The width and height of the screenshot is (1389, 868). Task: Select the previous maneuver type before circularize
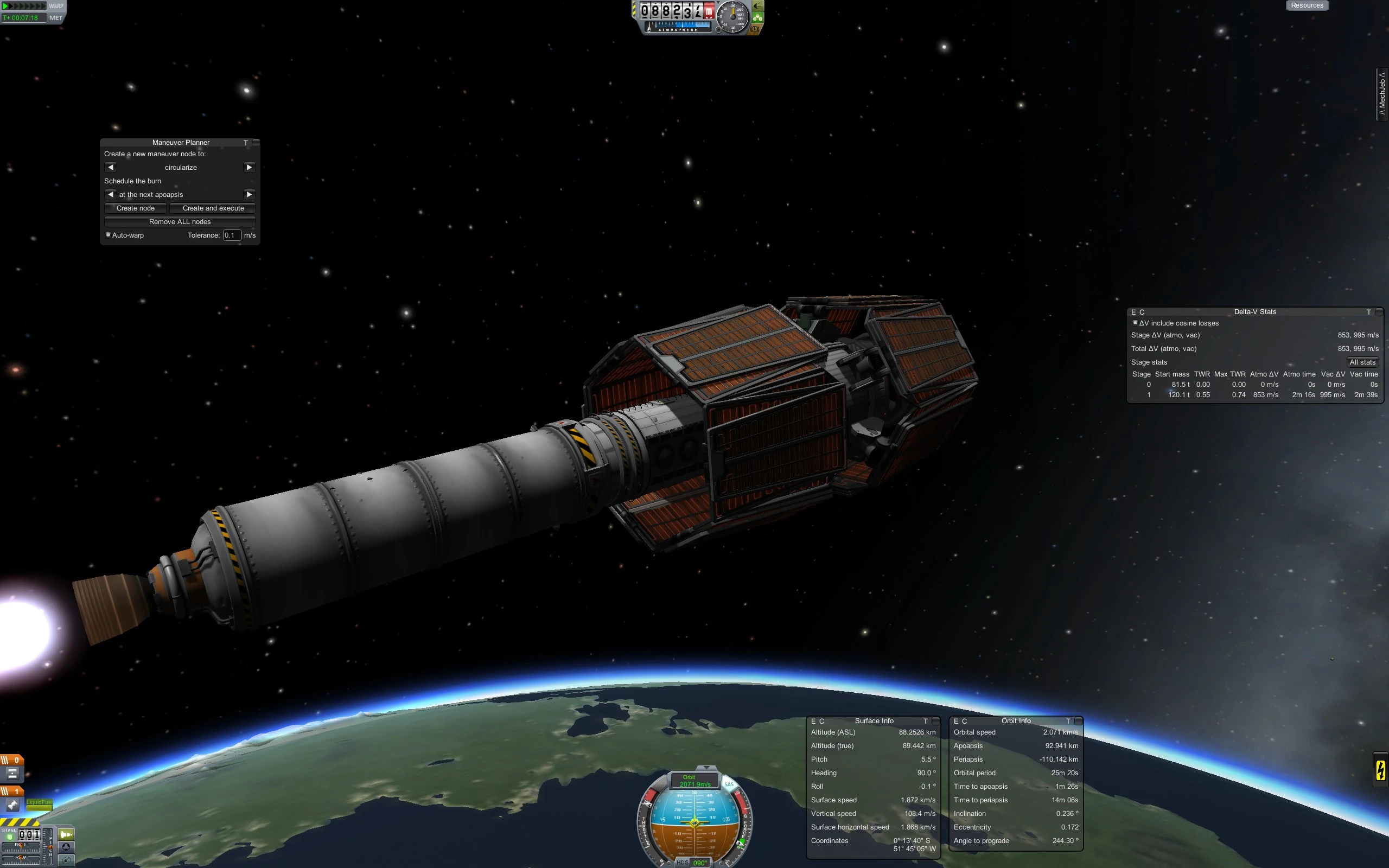tap(111, 167)
